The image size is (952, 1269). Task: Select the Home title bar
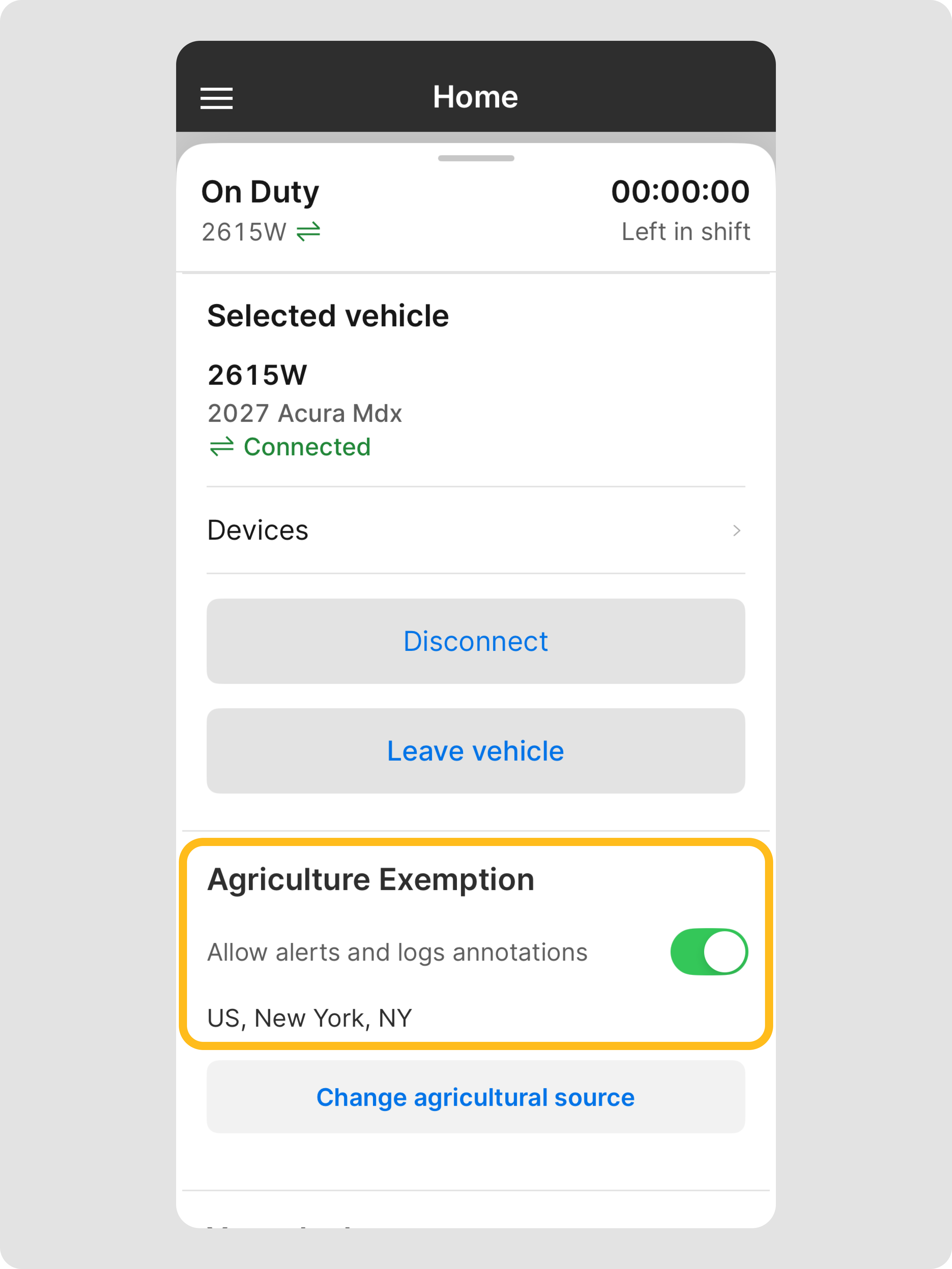coord(475,96)
